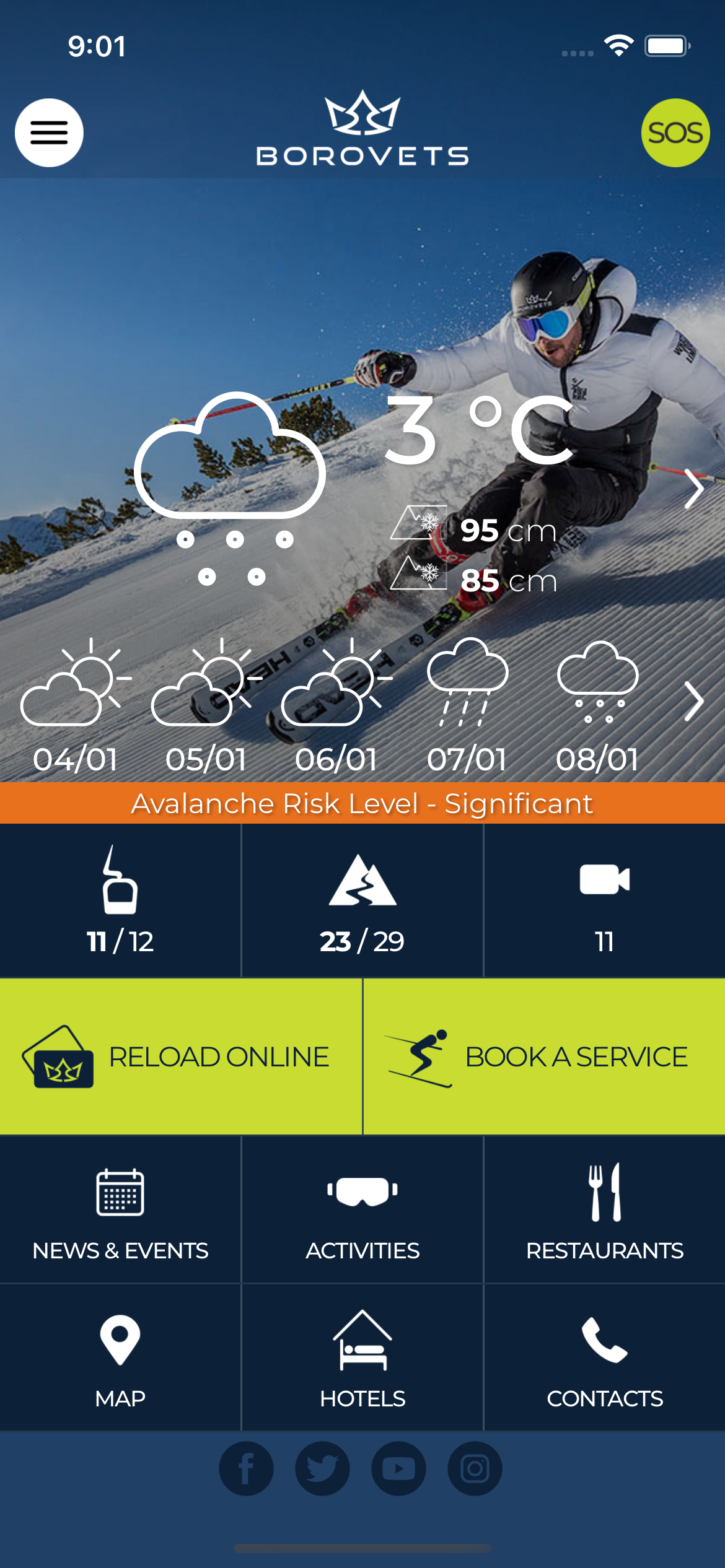Open Contacts
This screenshot has width=725, height=1568.
(605, 1357)
